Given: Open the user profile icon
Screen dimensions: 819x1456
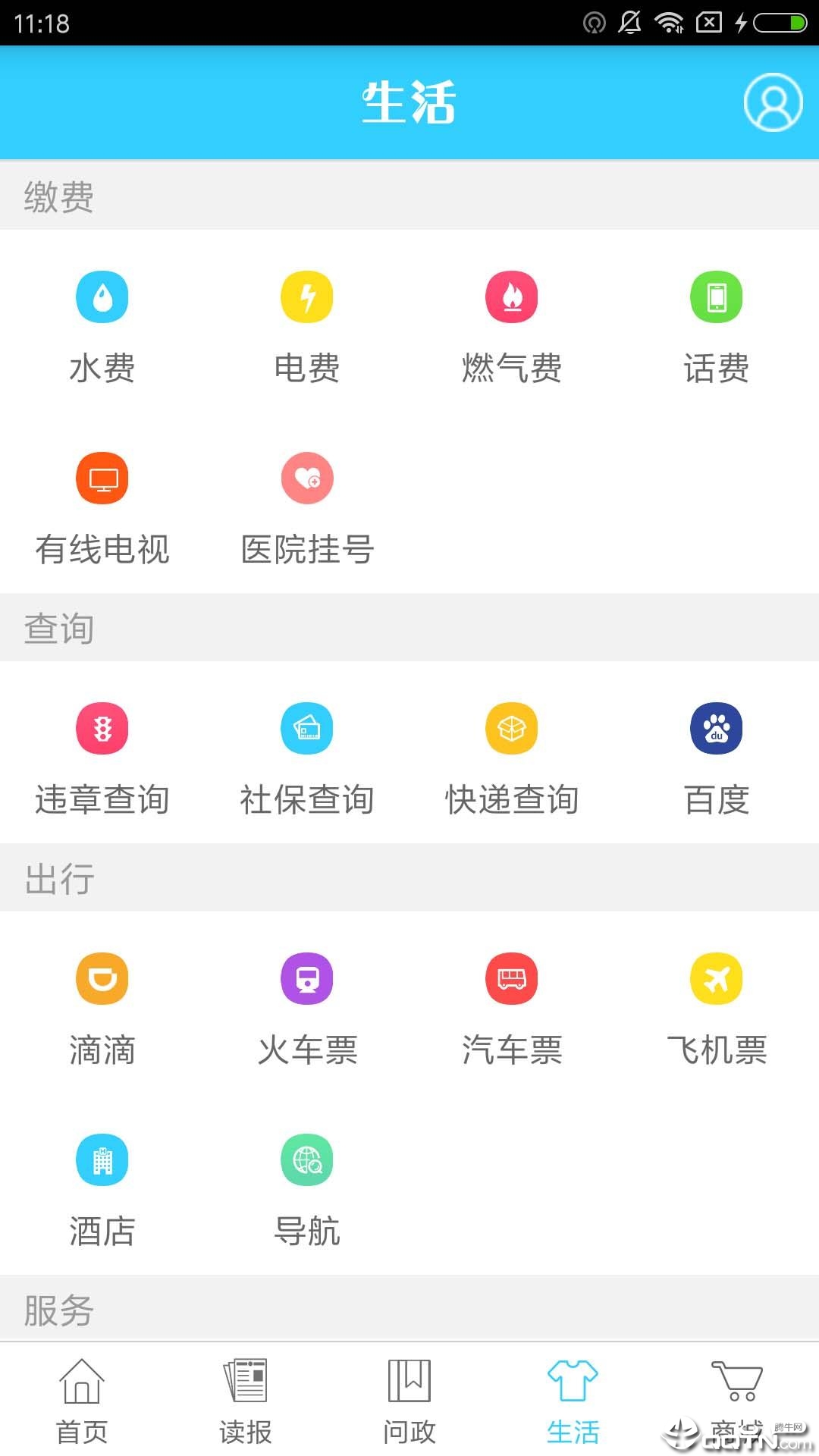Looking at the screenshot, I should [x=773, y=102].
